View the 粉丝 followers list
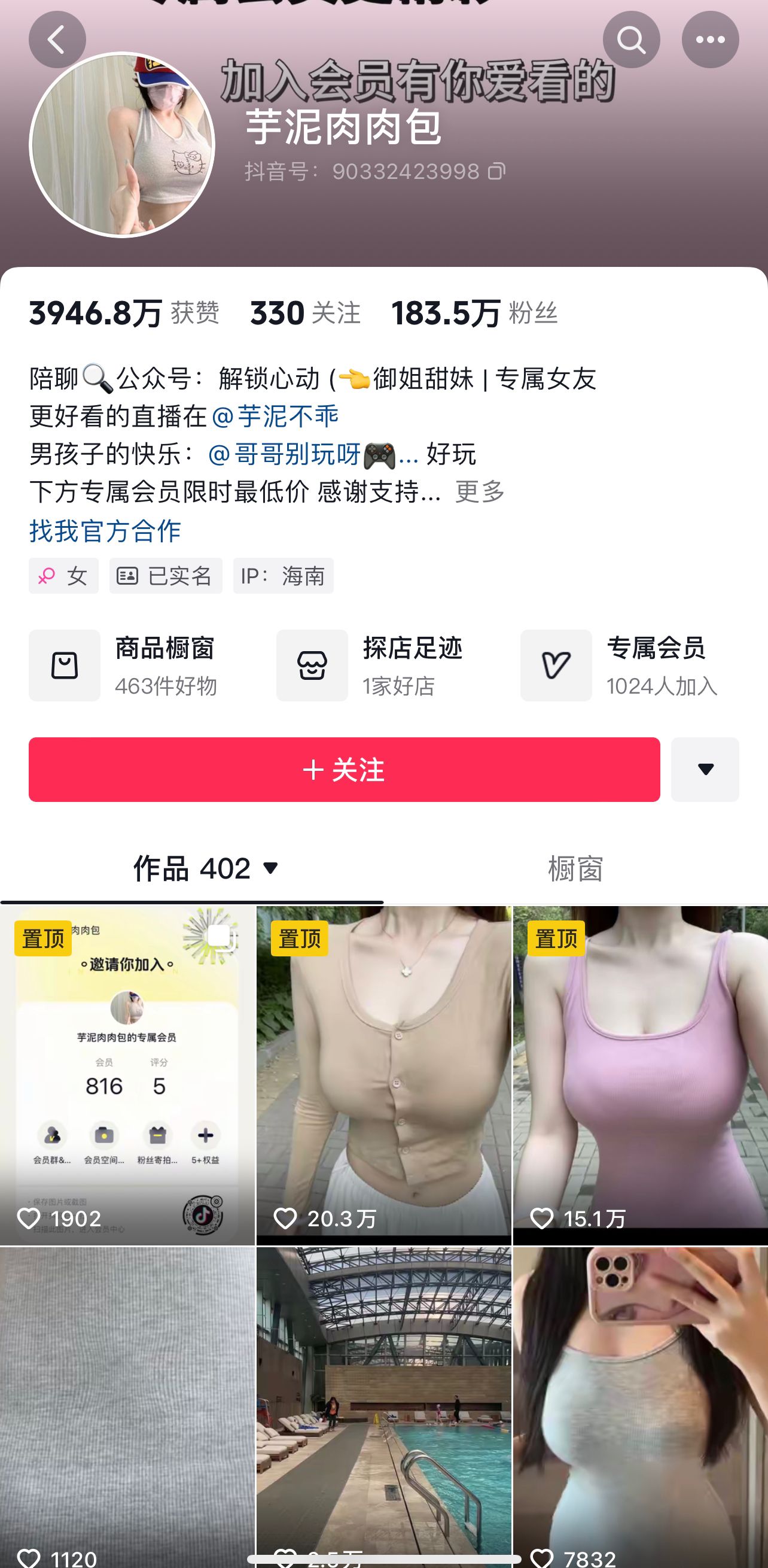The width and height of the screenshot is (768, 1568). 474,314
